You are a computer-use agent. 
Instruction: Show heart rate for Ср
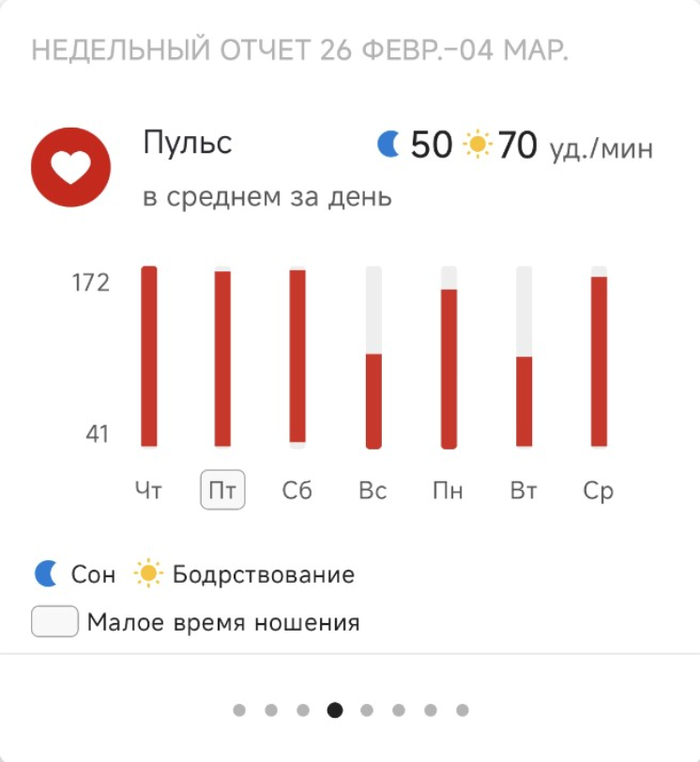click(599, 360)
